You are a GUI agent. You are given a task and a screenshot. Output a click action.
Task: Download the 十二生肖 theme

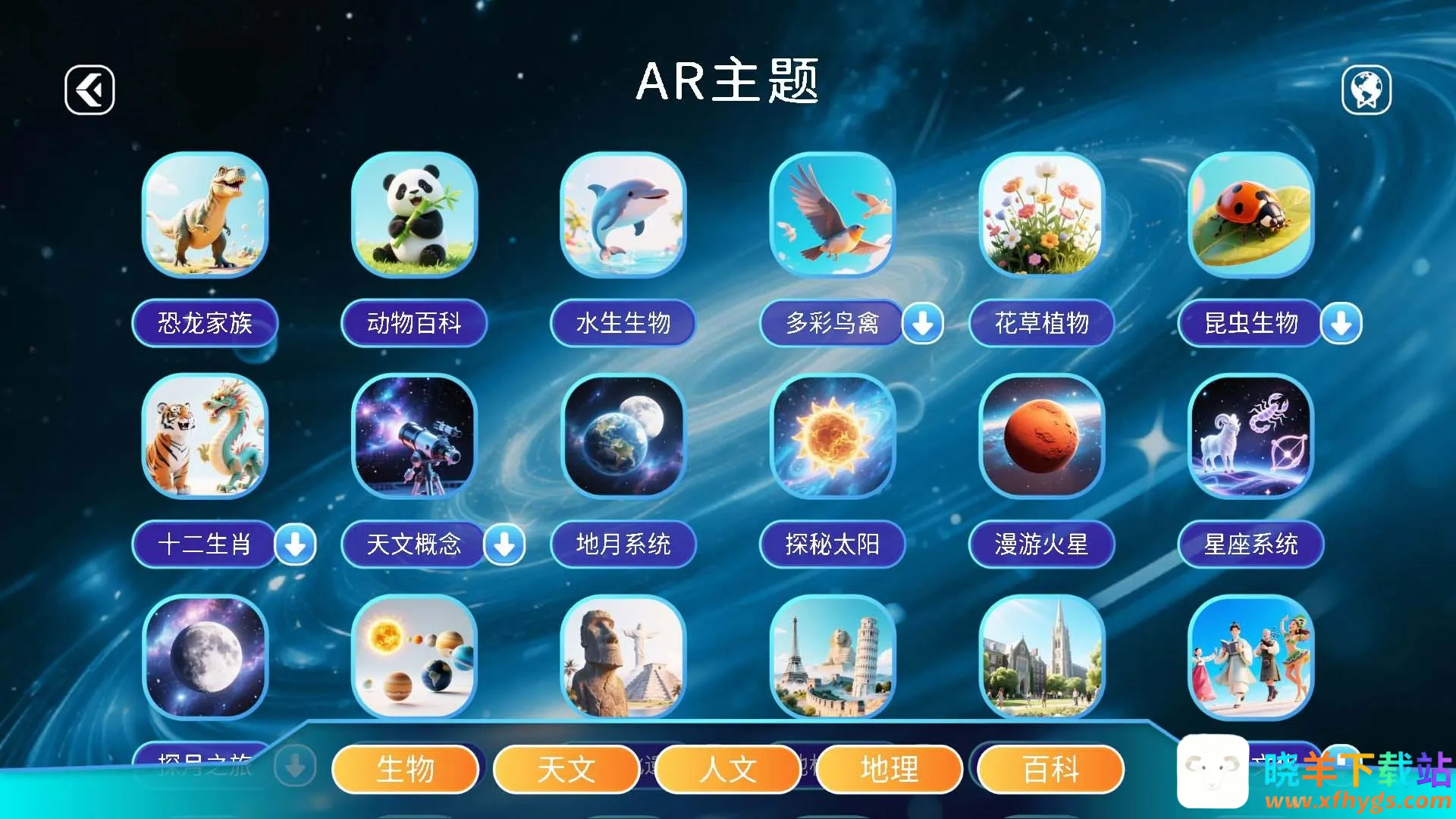(295, 544)
